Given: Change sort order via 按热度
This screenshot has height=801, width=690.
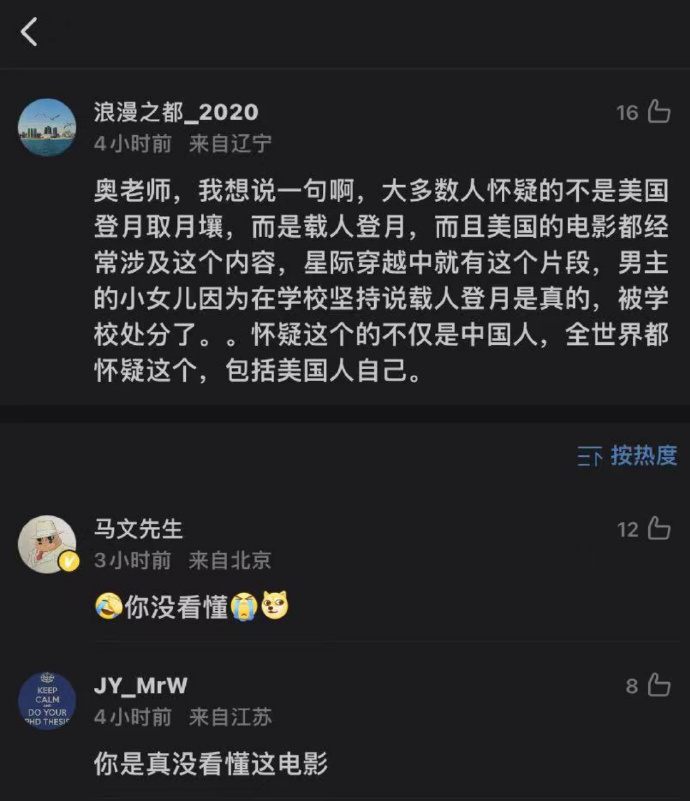Looking at the screenshot, I should click(x=628, y=456).
